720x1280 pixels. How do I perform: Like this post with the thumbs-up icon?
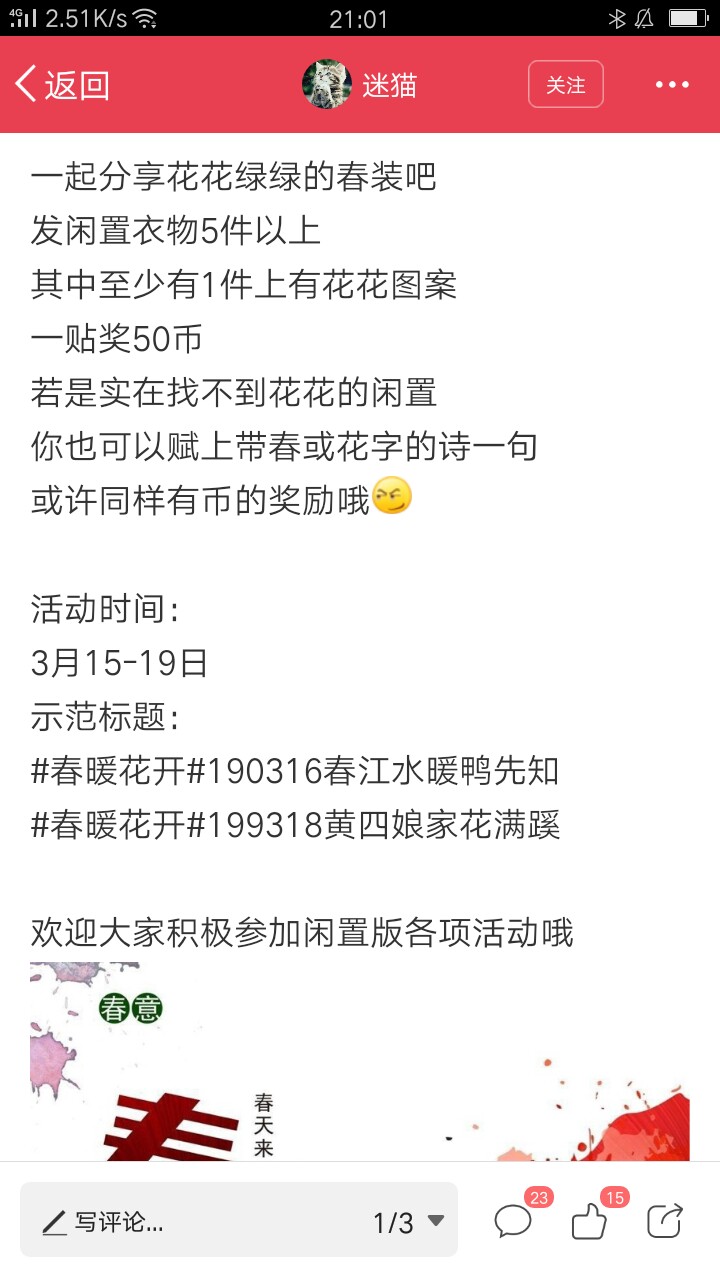(x=590, y=1221)
